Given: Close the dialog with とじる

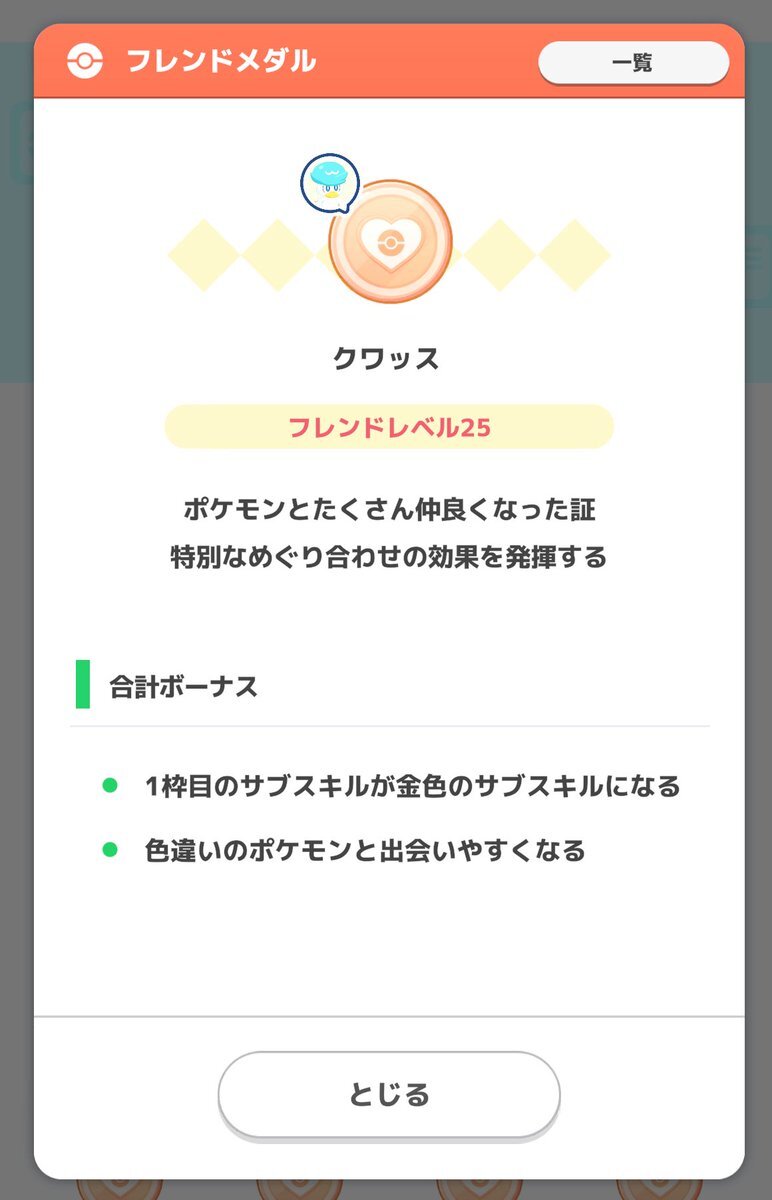Looking at the screenshot, I should click(389, 1093).
